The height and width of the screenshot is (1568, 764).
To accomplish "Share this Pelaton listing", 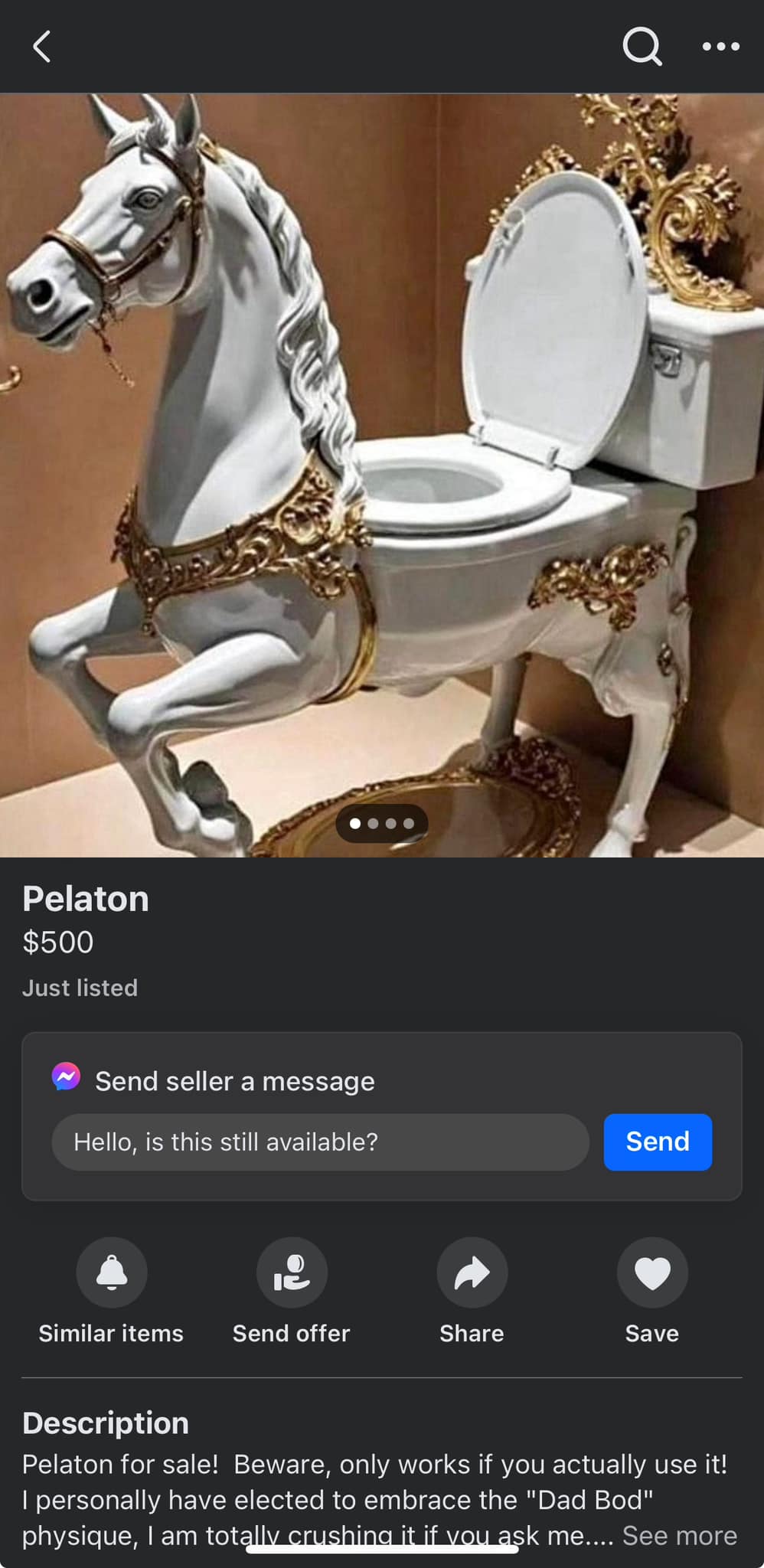I will pos(472,1272).
